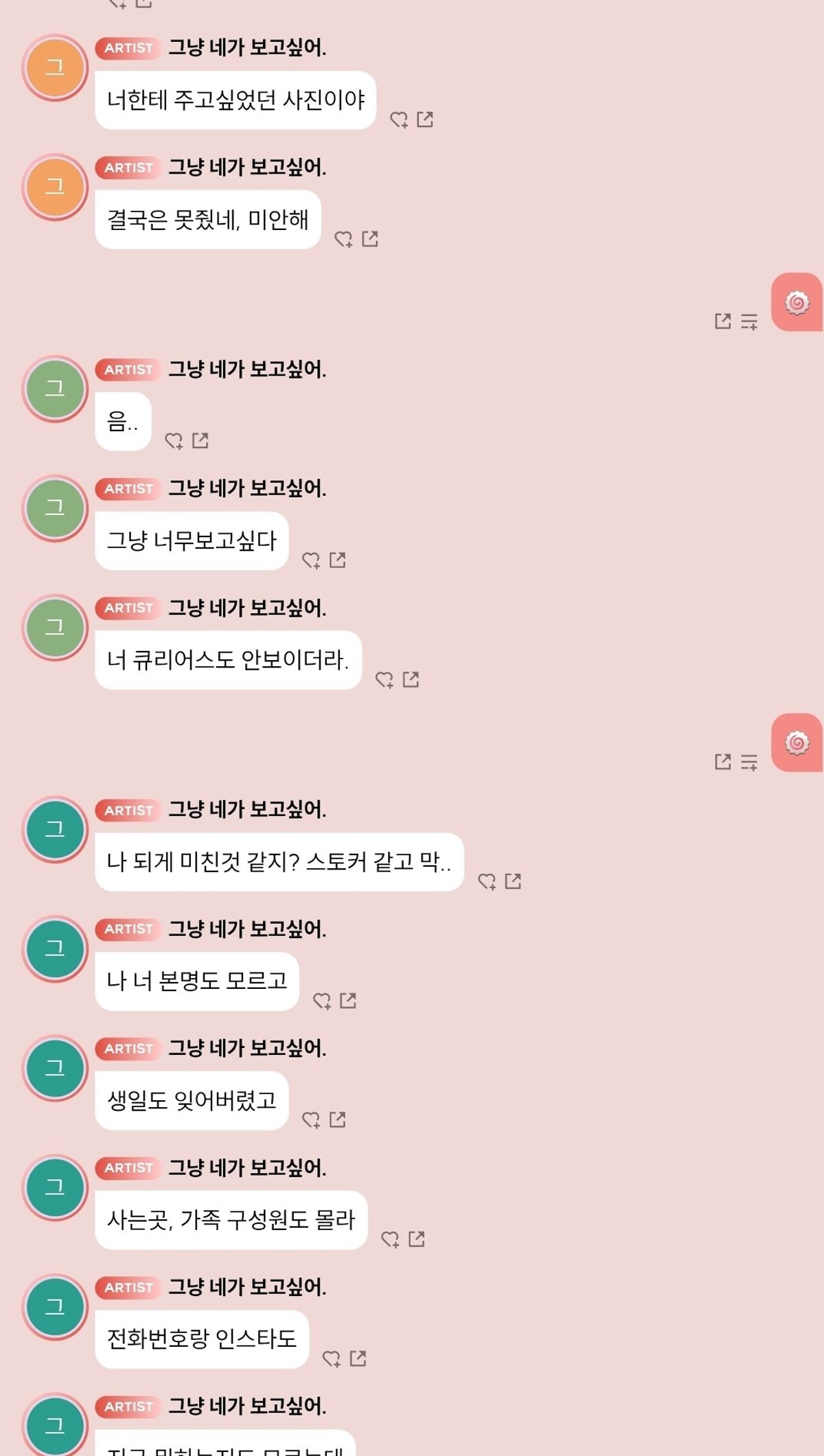The image size is (824, 1456).
Task: Like the message '너 큐리어스도 안보이더라.'
Action: [x=385, y=680]
